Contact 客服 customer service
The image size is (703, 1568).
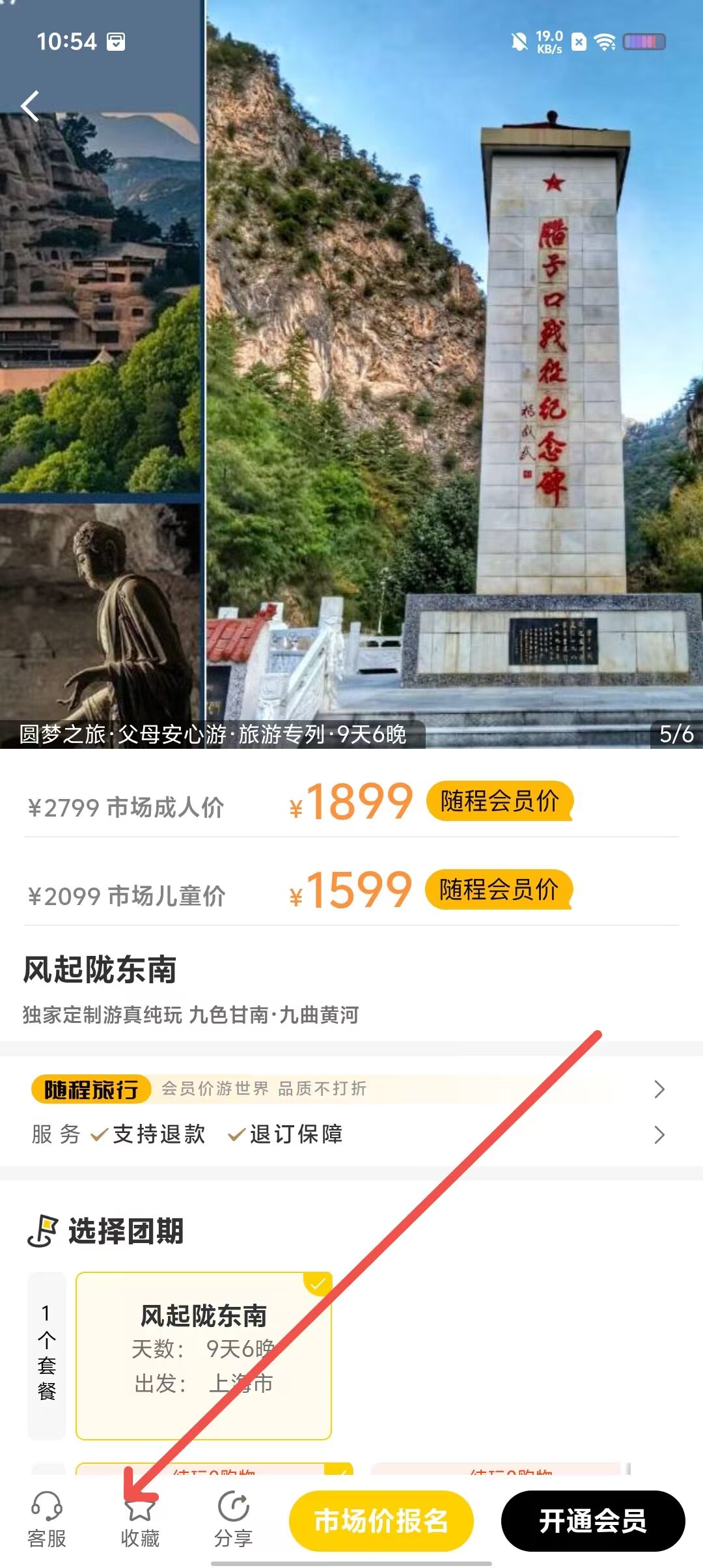coord(47,1520)
